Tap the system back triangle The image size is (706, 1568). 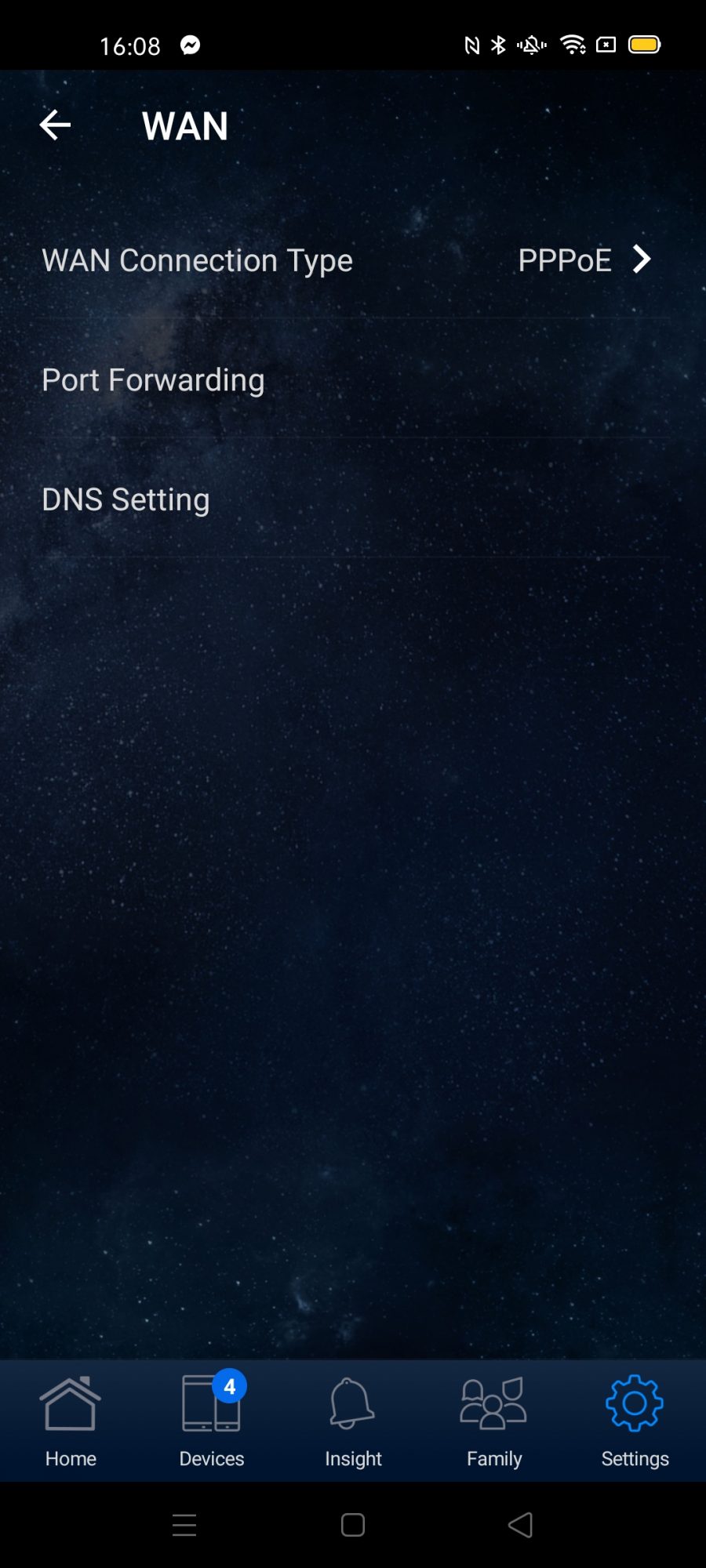tap(521, 1525)
